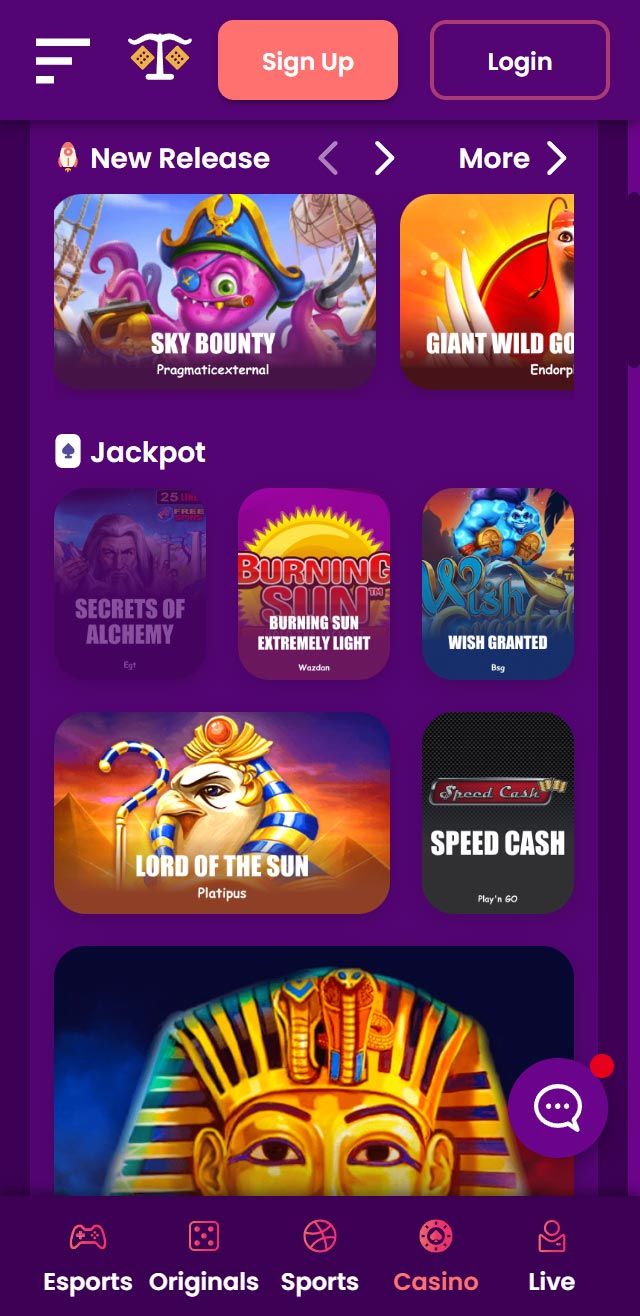Launch Burning Sun Extremely Light
640x1316 pixels.
(x=314, y=583)
